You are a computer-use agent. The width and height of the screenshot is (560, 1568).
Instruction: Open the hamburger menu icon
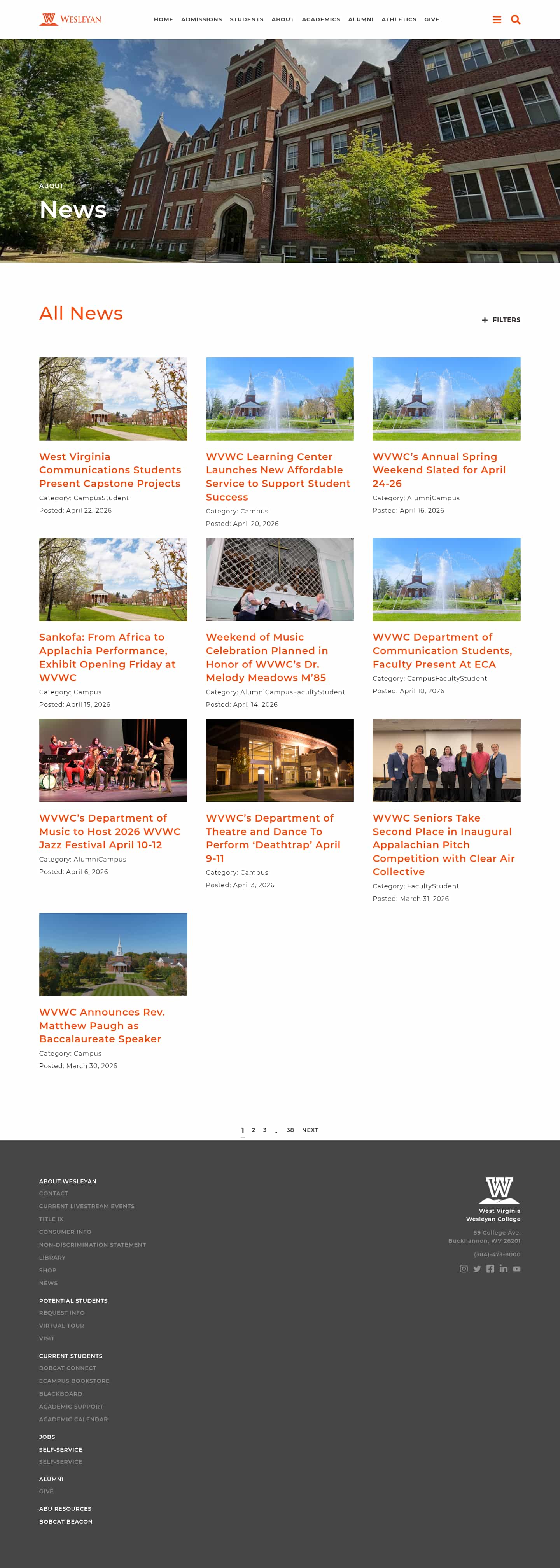497,19
